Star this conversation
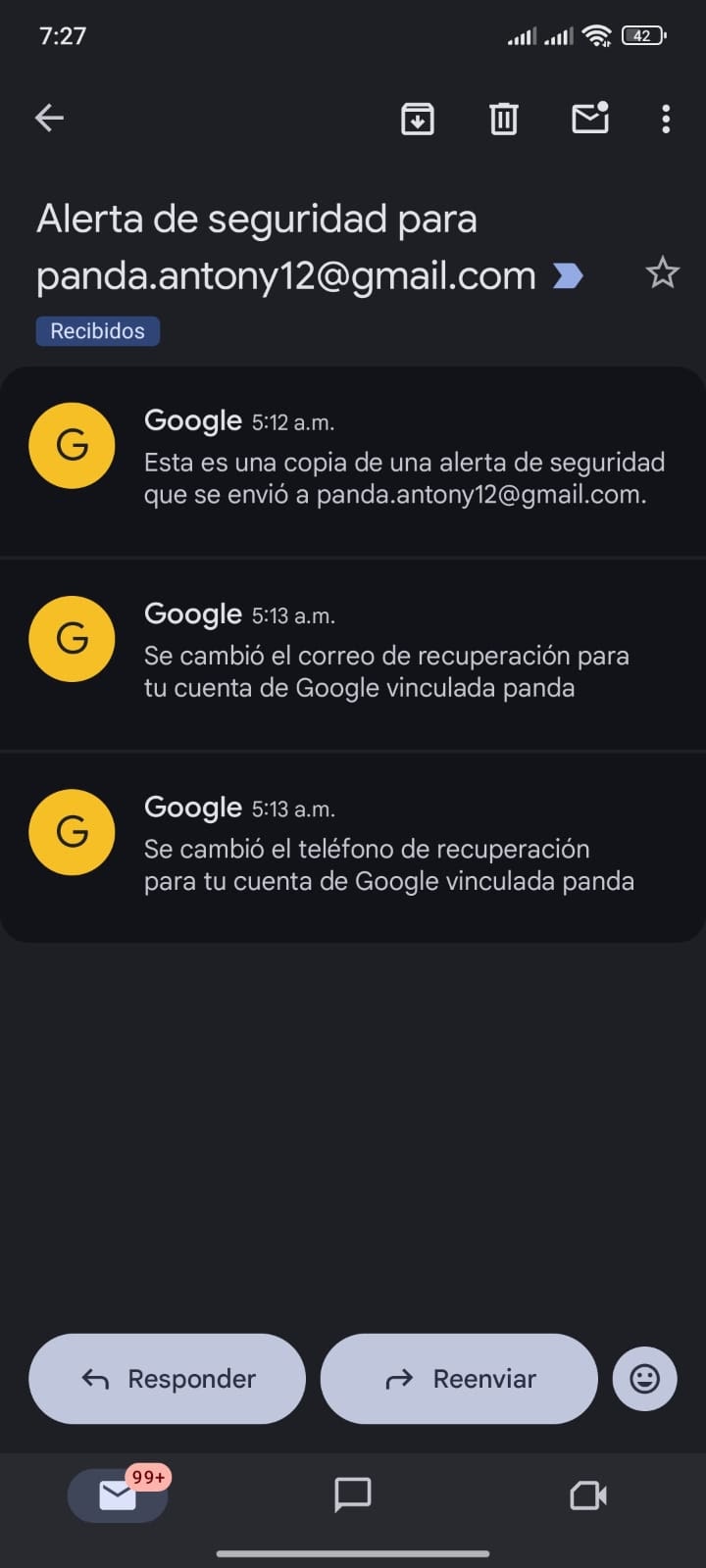The width and height of the screenshot is (706, 1568). coord(663,273)
